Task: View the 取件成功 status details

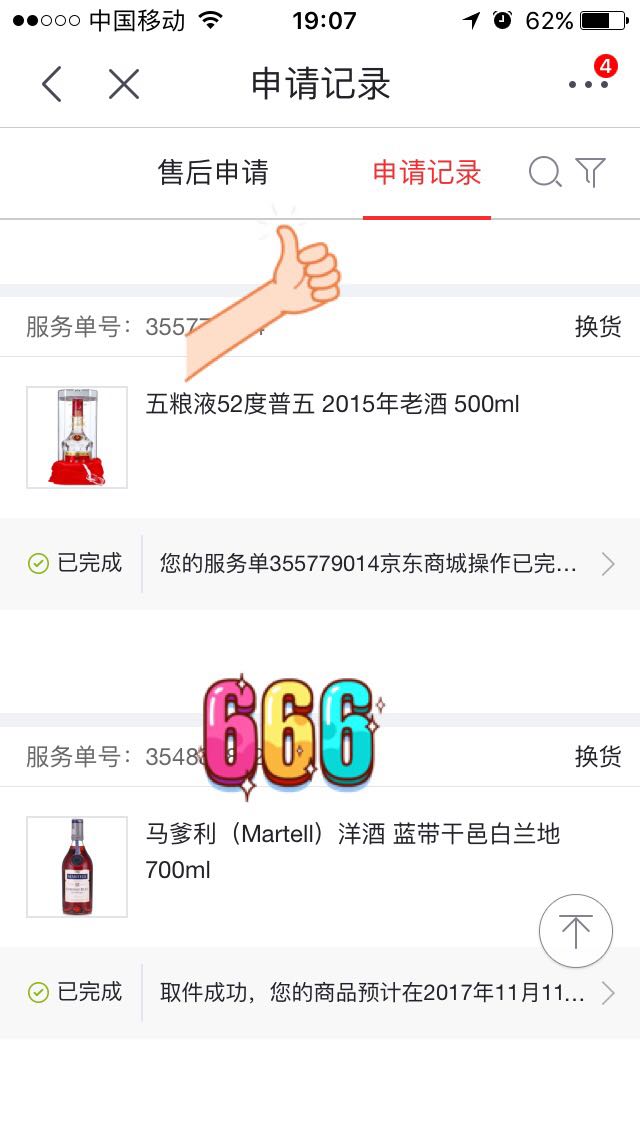Action: 380,993
